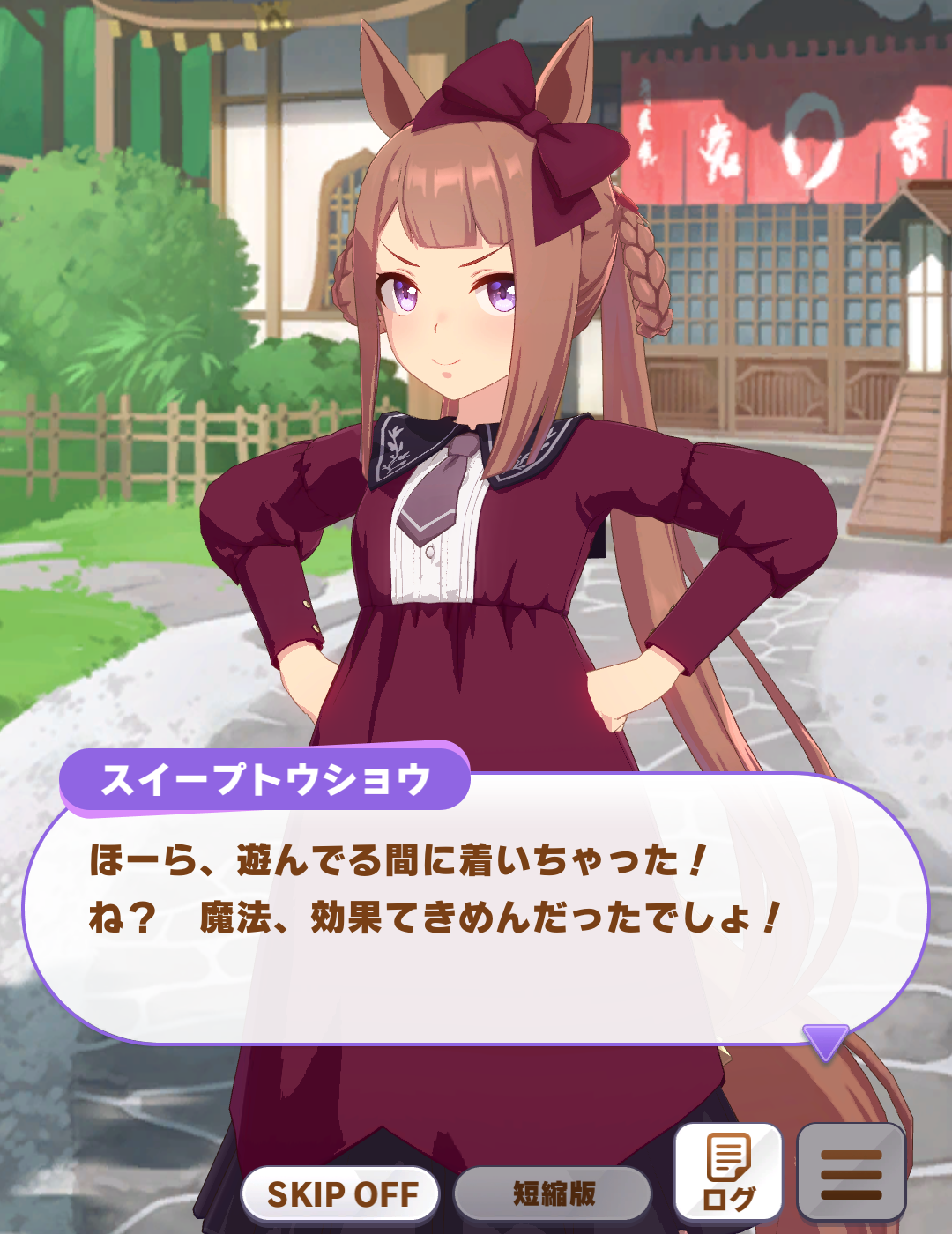This screenshot has height=1234, width=952.
Task: Switch to the 短縮版 shortened version
Action: point(554,1194)
